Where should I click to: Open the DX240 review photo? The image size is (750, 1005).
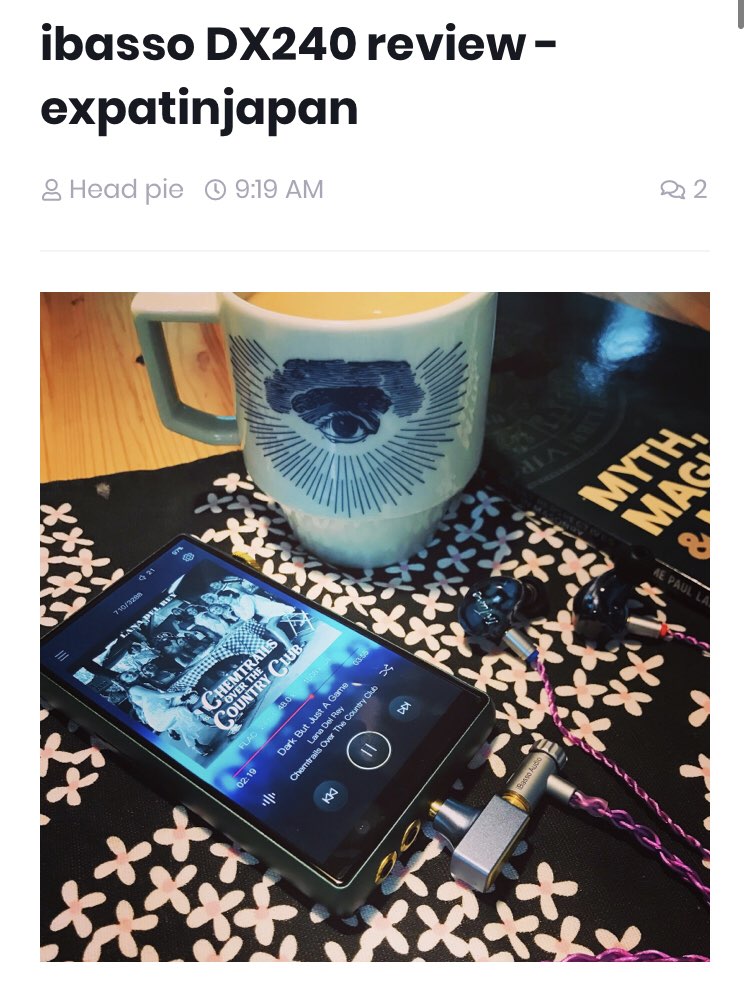pos(374,626)
